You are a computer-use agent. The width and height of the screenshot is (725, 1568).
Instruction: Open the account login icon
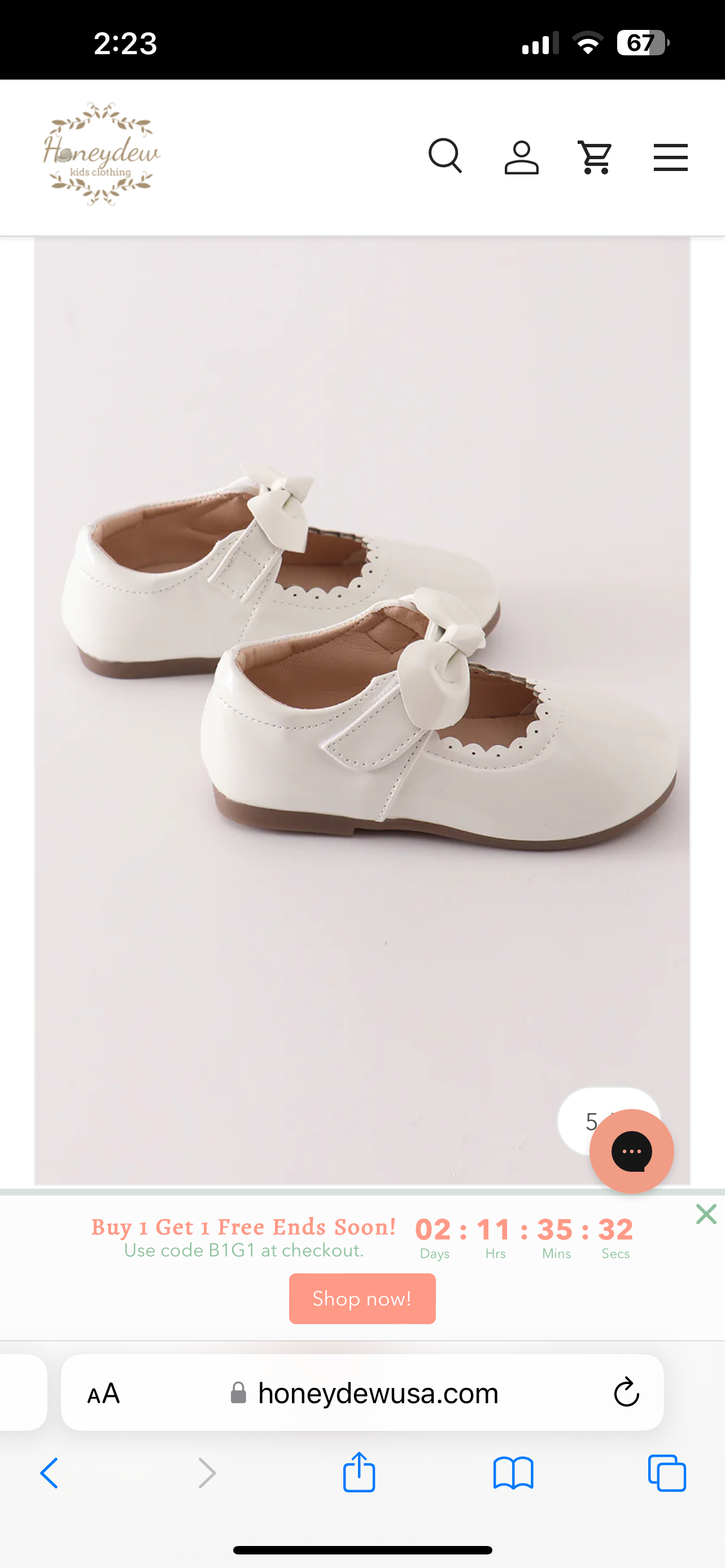click(x=521, y=157)
